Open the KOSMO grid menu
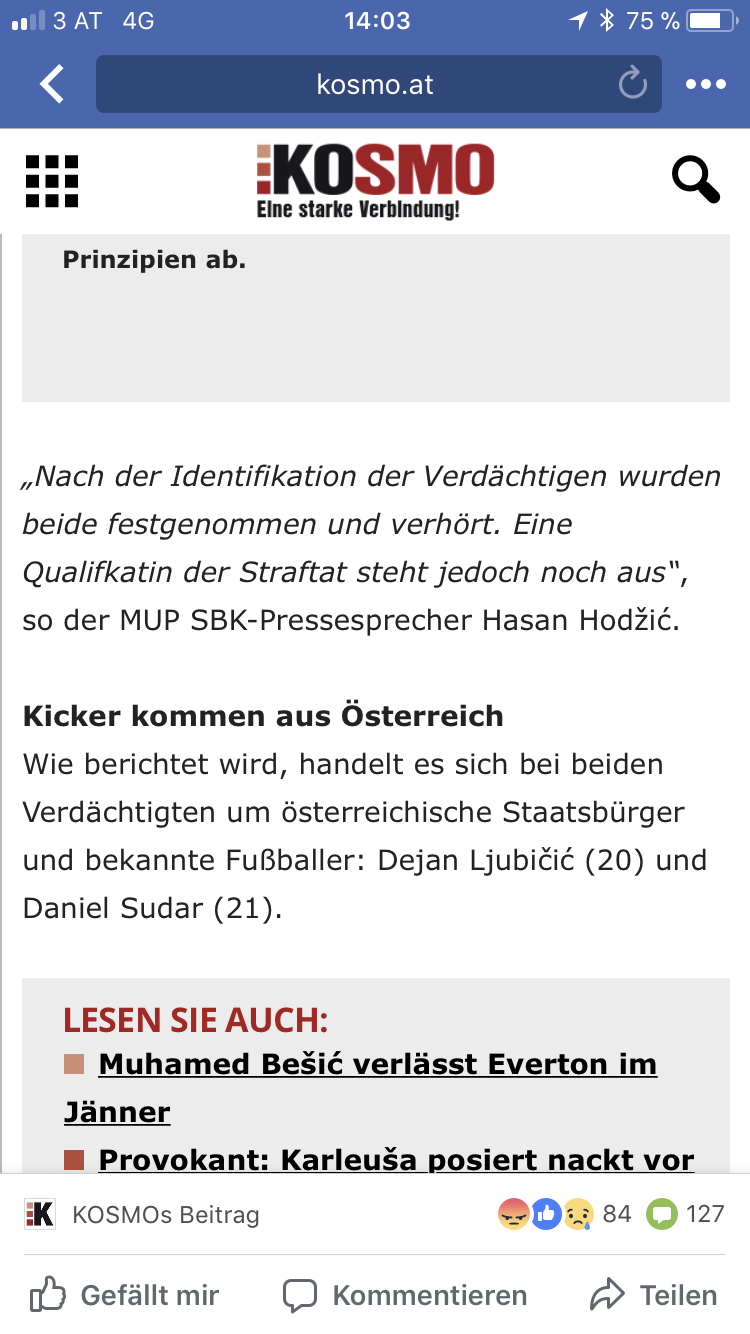 click(52, 181)
